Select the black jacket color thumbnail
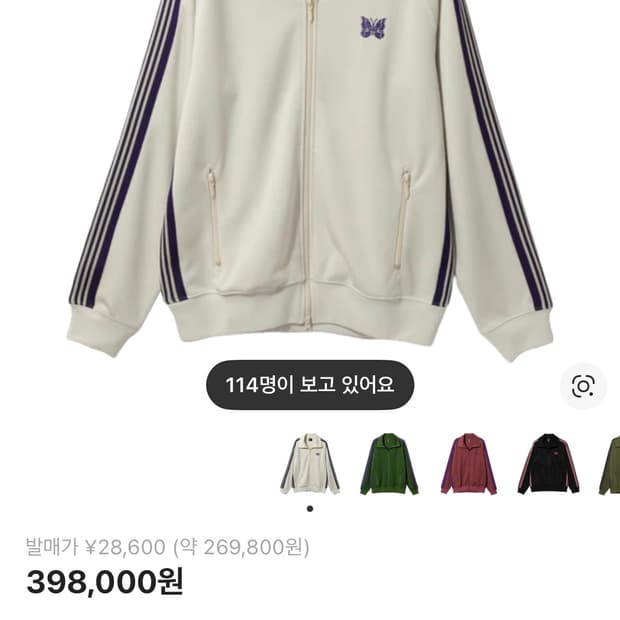Image resolution: width=620 pixels, height=620 pixels. [x=548, y=464]
